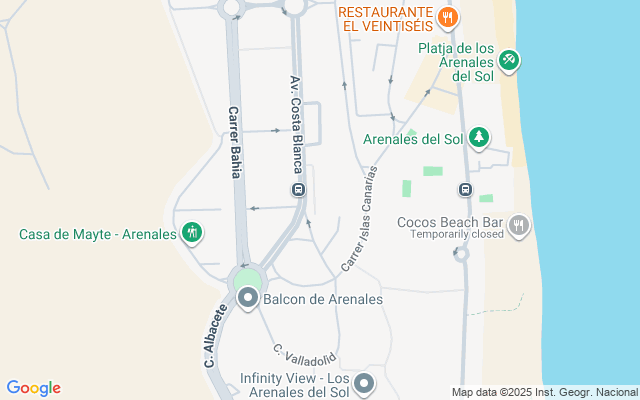640x400 pixels.
Task: Open the Balcon de Arenales lodging pin
Action: (248, 298)
